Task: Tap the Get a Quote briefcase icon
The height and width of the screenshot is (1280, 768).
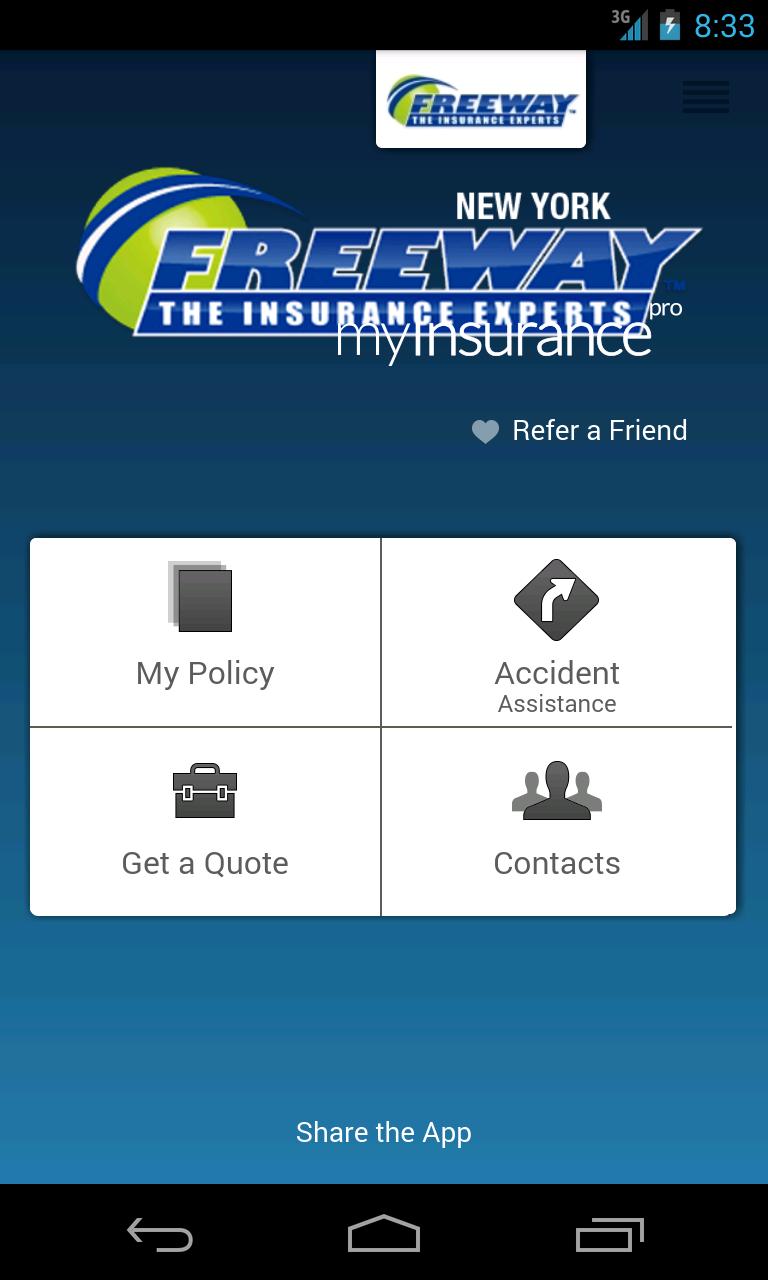Action: click(203, 789)
